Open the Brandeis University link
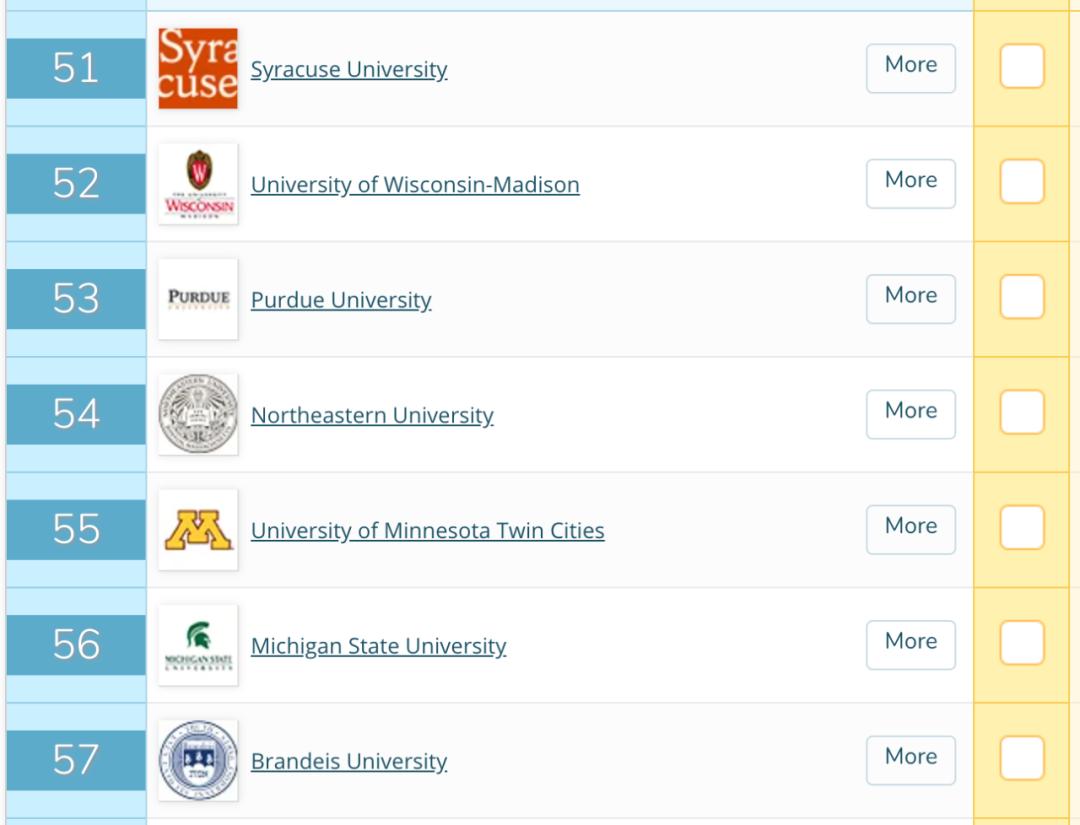This screenshot has width=1080, height=825. pos(348,761)
